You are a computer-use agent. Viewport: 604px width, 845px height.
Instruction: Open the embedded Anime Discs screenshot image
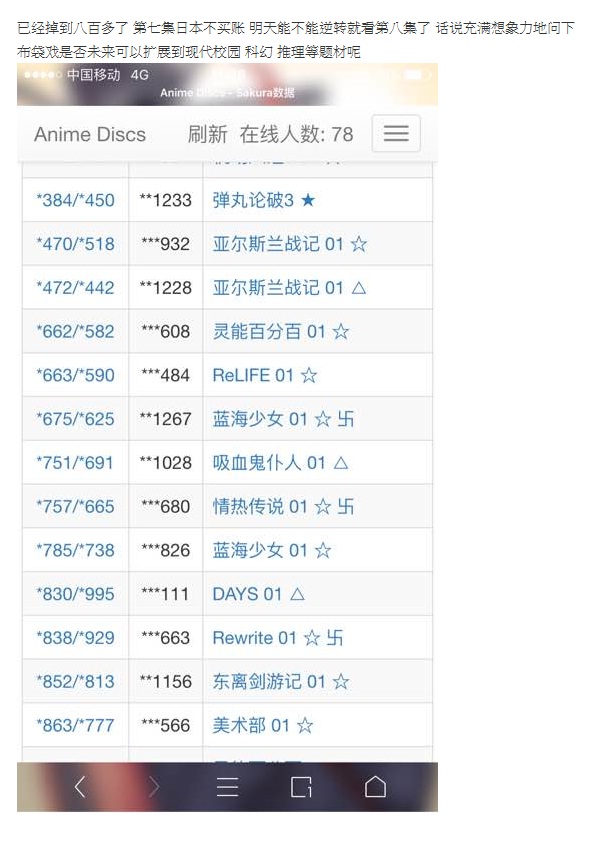pyautogui.click(x=227, y=437)
